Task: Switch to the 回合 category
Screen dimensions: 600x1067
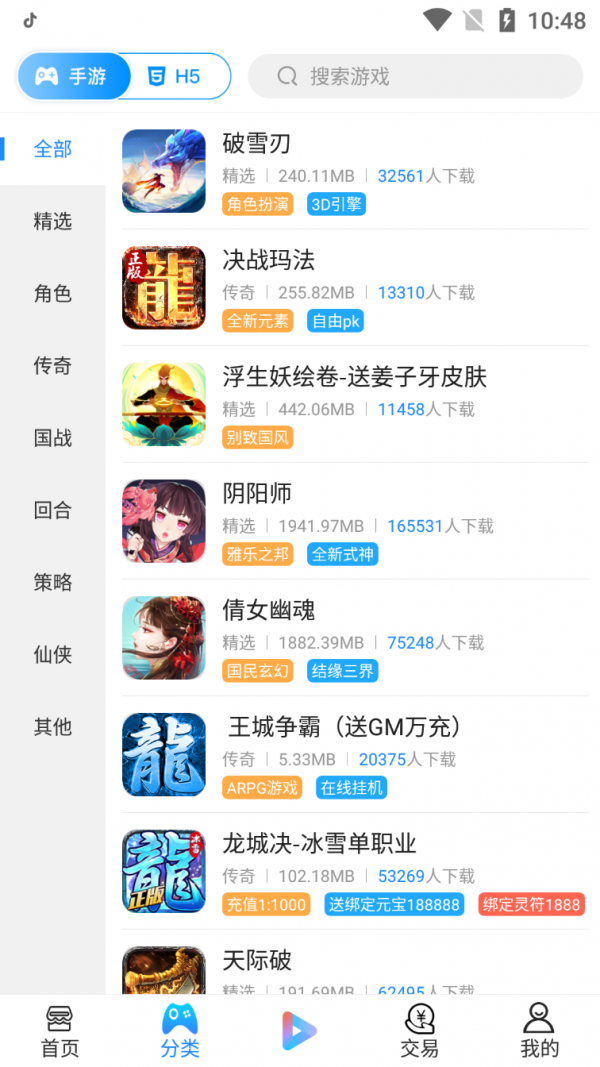Action: click(53, 510)
